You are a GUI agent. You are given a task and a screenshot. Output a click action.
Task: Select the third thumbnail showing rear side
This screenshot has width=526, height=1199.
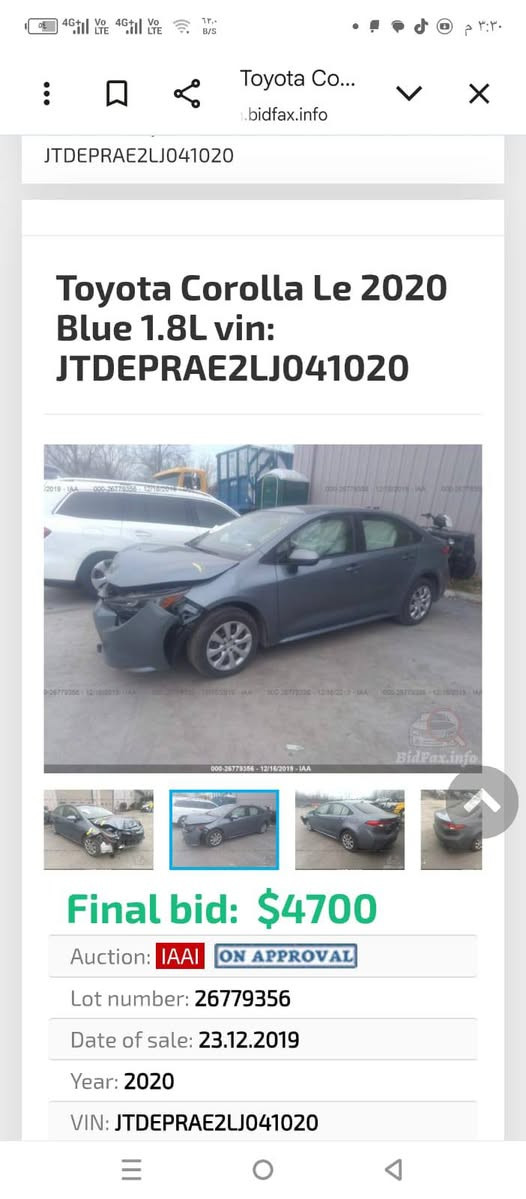coord(349,830)
